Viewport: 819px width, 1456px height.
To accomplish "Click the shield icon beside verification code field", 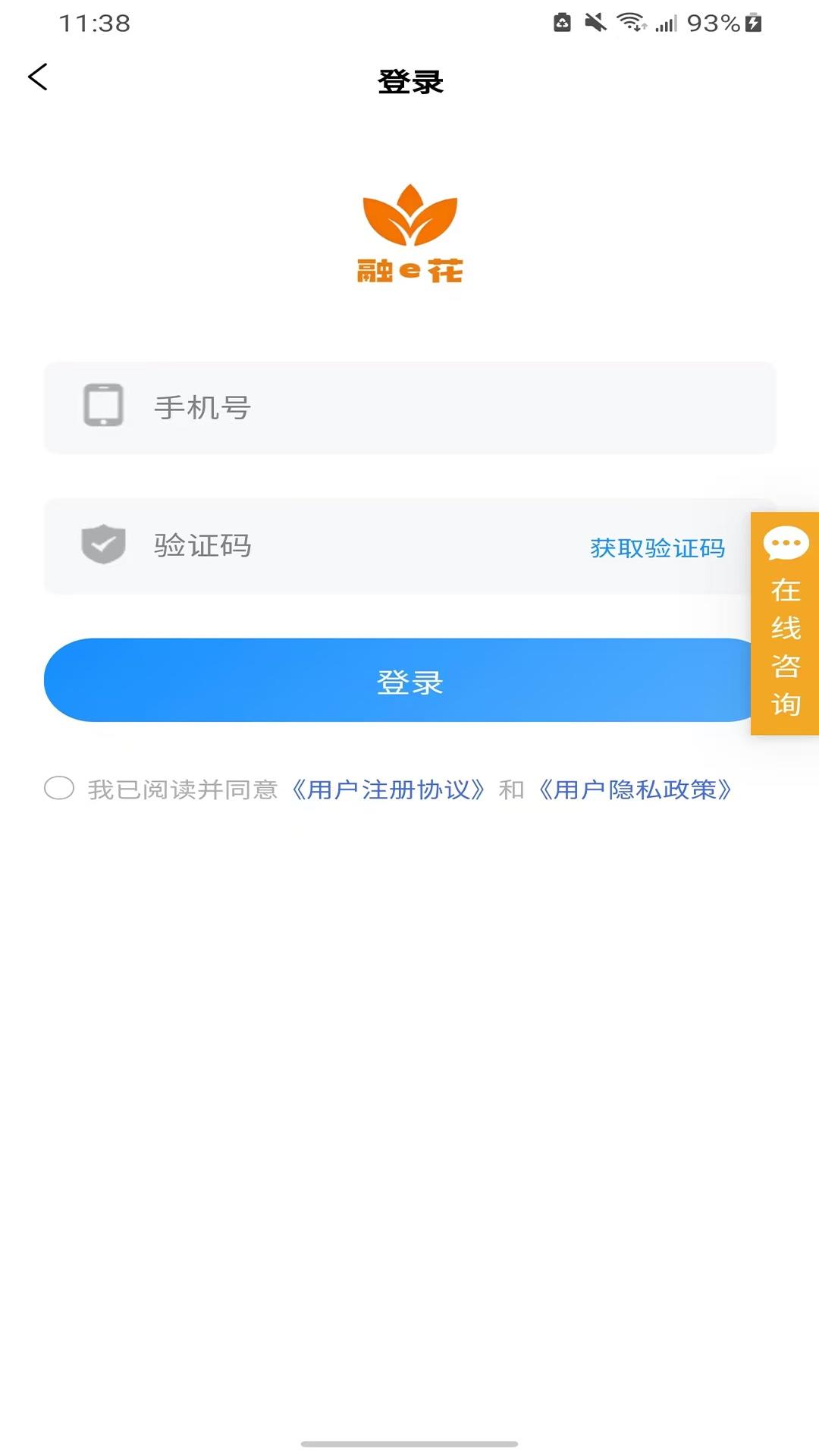I will pos(102,544).
